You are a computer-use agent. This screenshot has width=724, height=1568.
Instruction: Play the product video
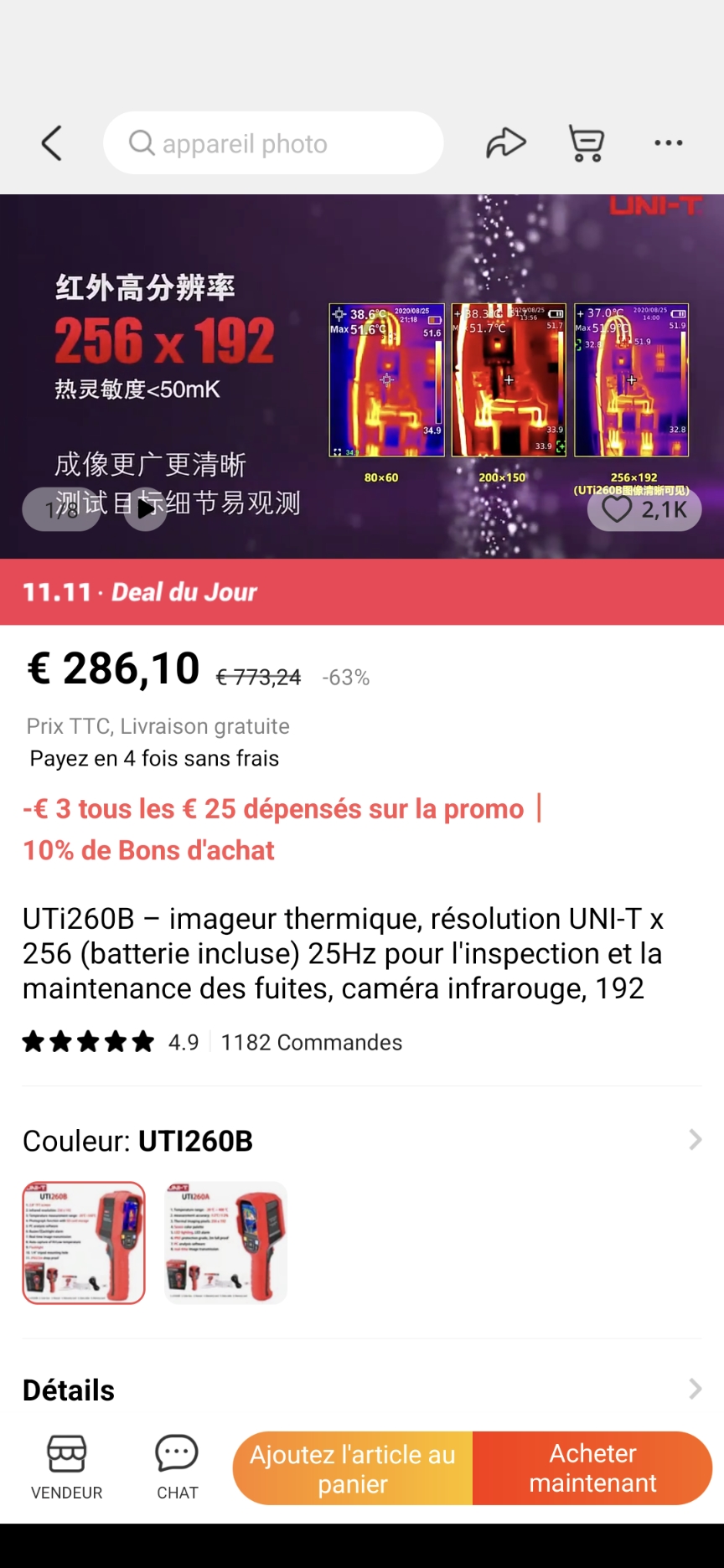pos(146,508)
